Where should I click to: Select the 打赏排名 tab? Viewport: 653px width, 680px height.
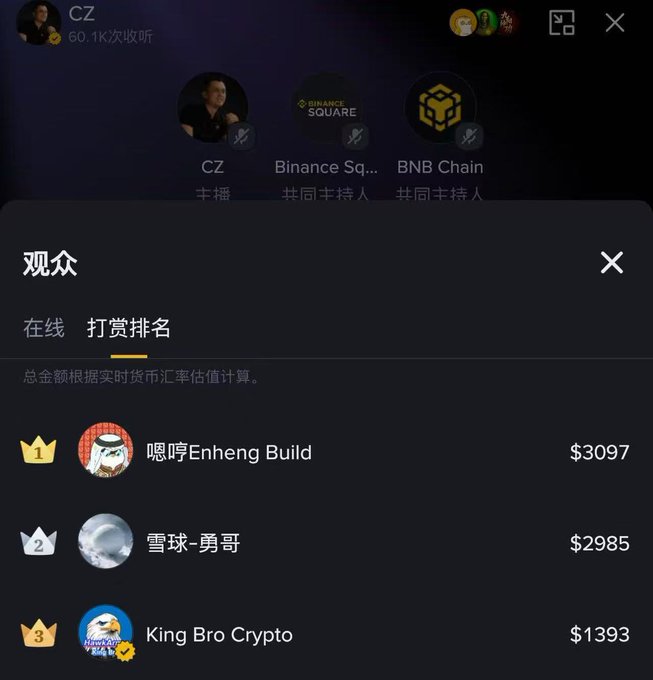point(129,327)
